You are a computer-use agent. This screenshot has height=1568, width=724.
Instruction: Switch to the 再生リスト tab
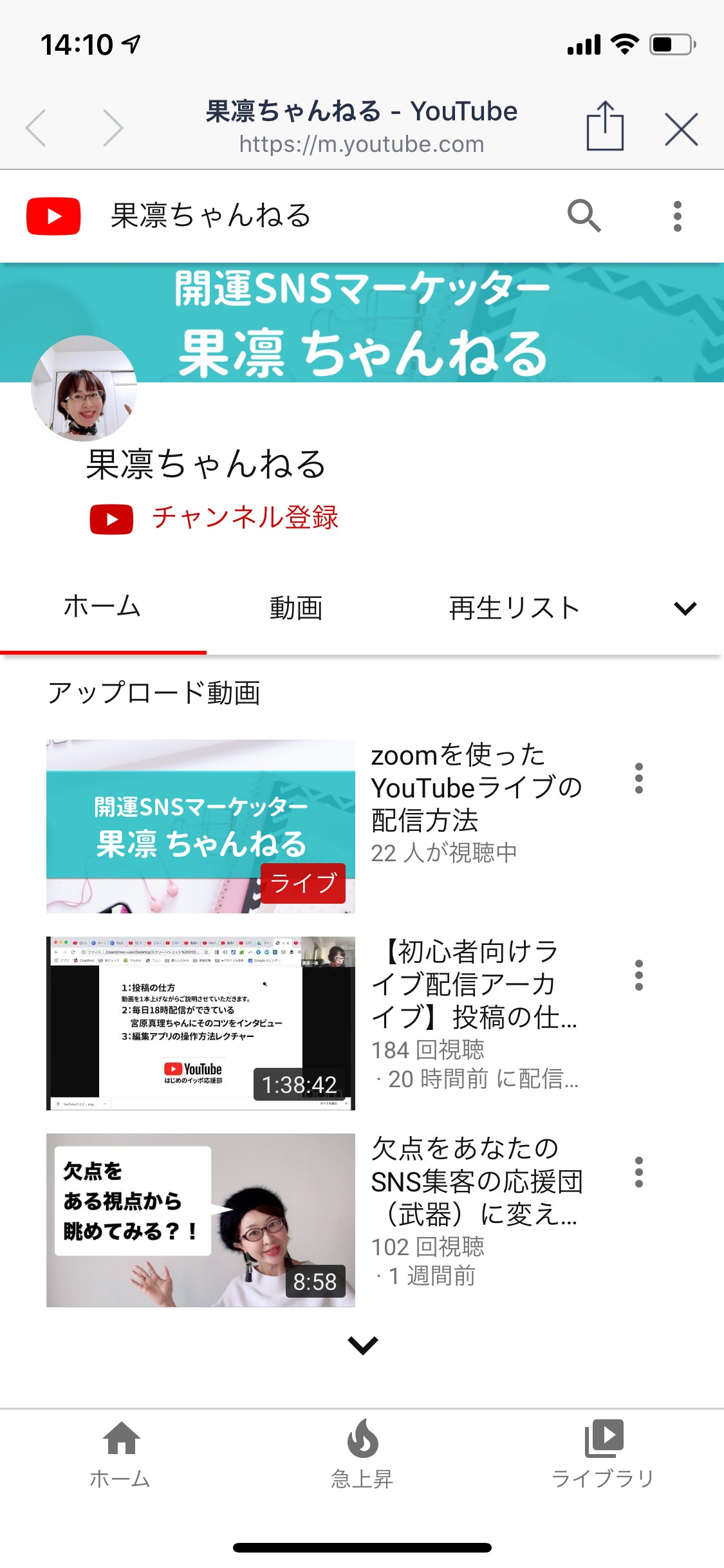514,608
